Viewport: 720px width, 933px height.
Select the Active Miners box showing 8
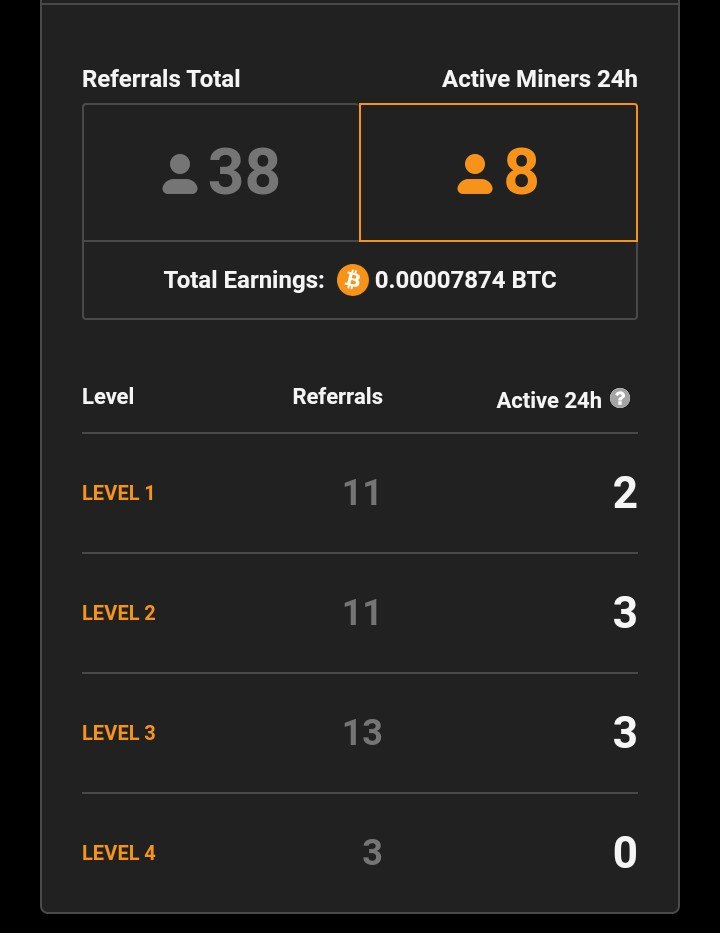[498, 172]
